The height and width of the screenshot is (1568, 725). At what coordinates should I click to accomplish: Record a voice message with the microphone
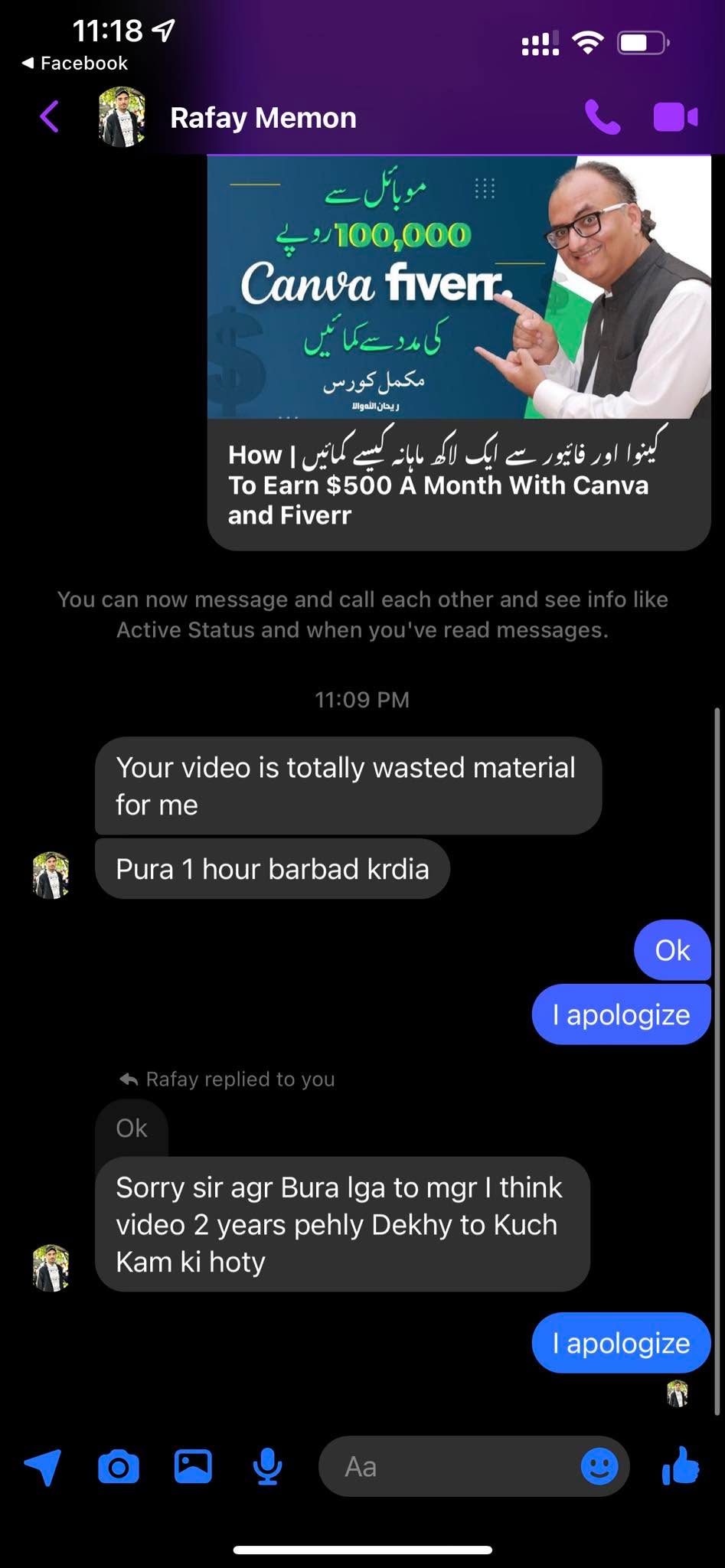point(267,1467)
